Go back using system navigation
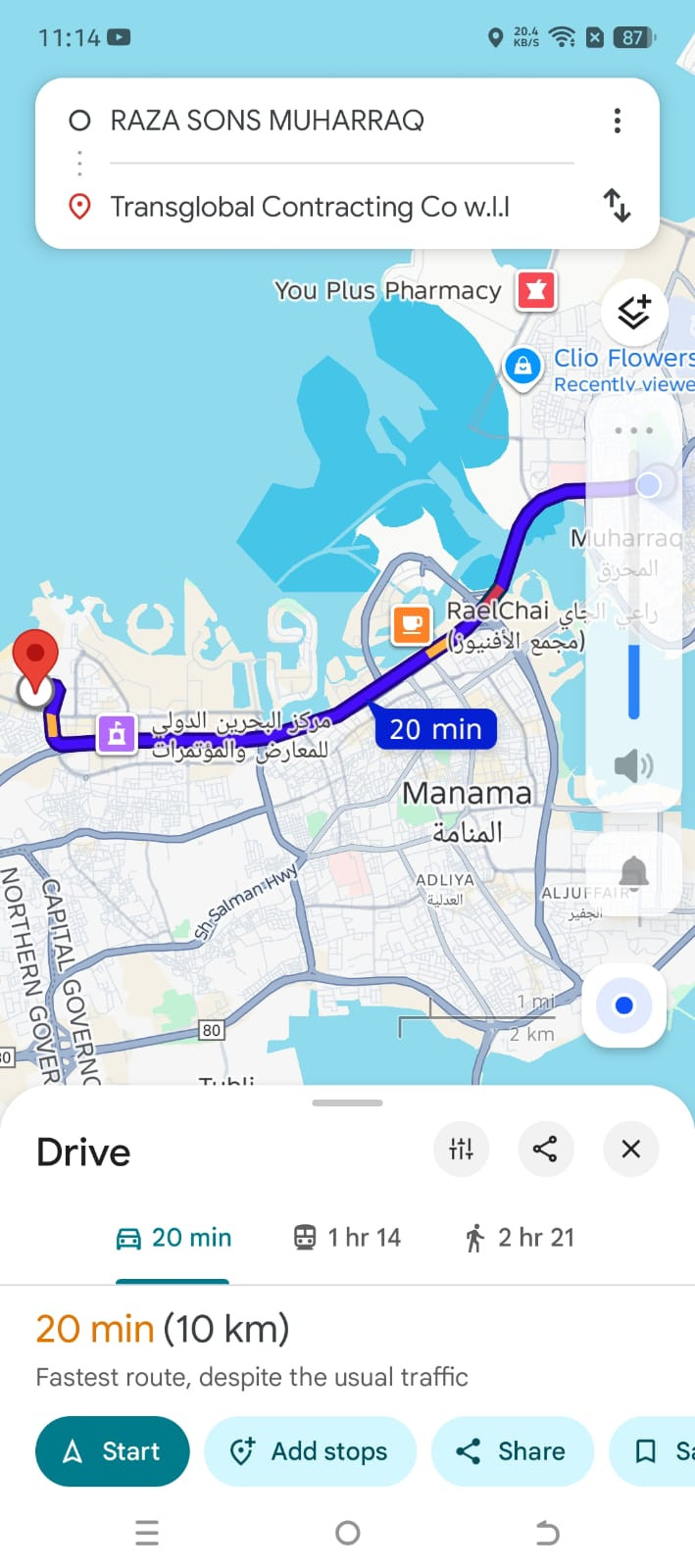 tap(547, 1533)
